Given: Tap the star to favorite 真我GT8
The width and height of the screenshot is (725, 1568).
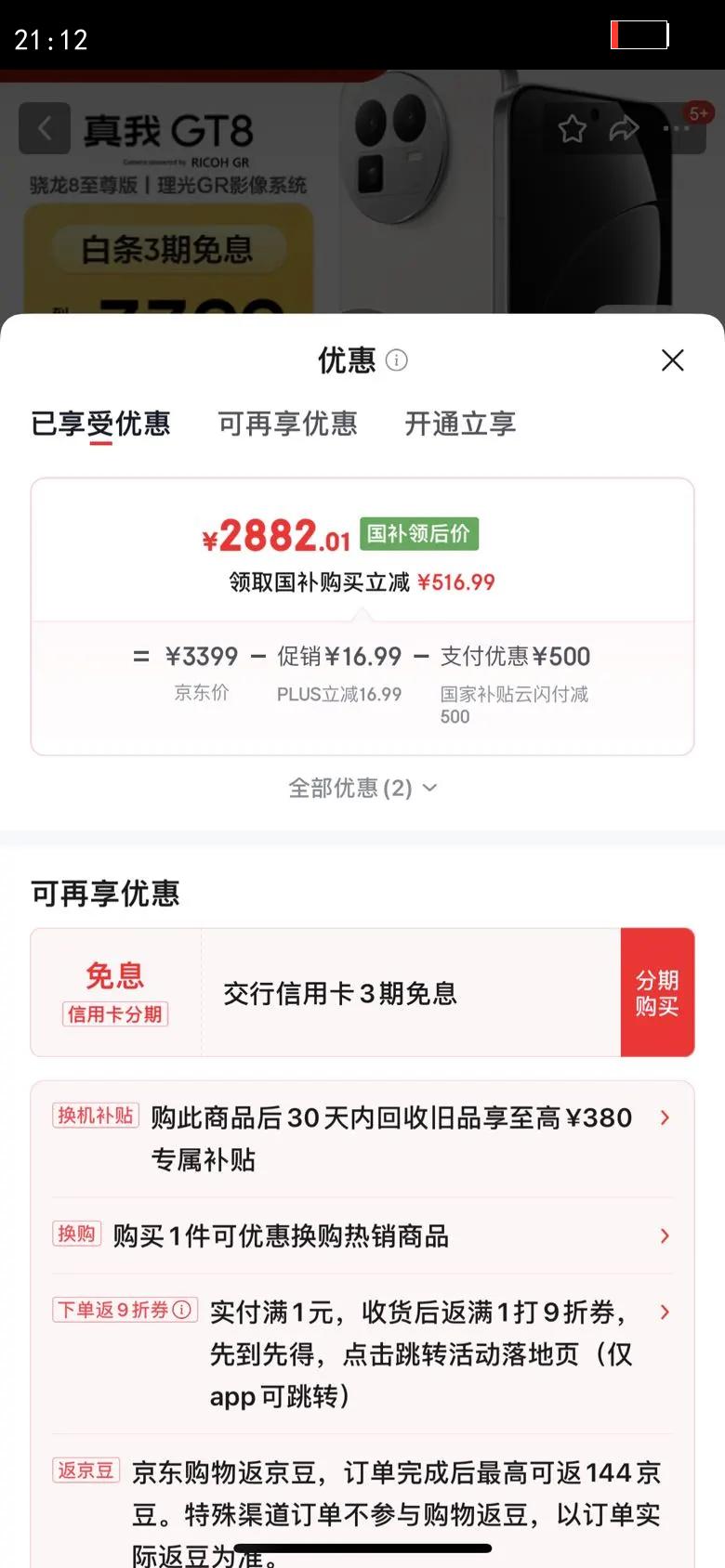Looking at the screenshot, I should tap(573, 130).
